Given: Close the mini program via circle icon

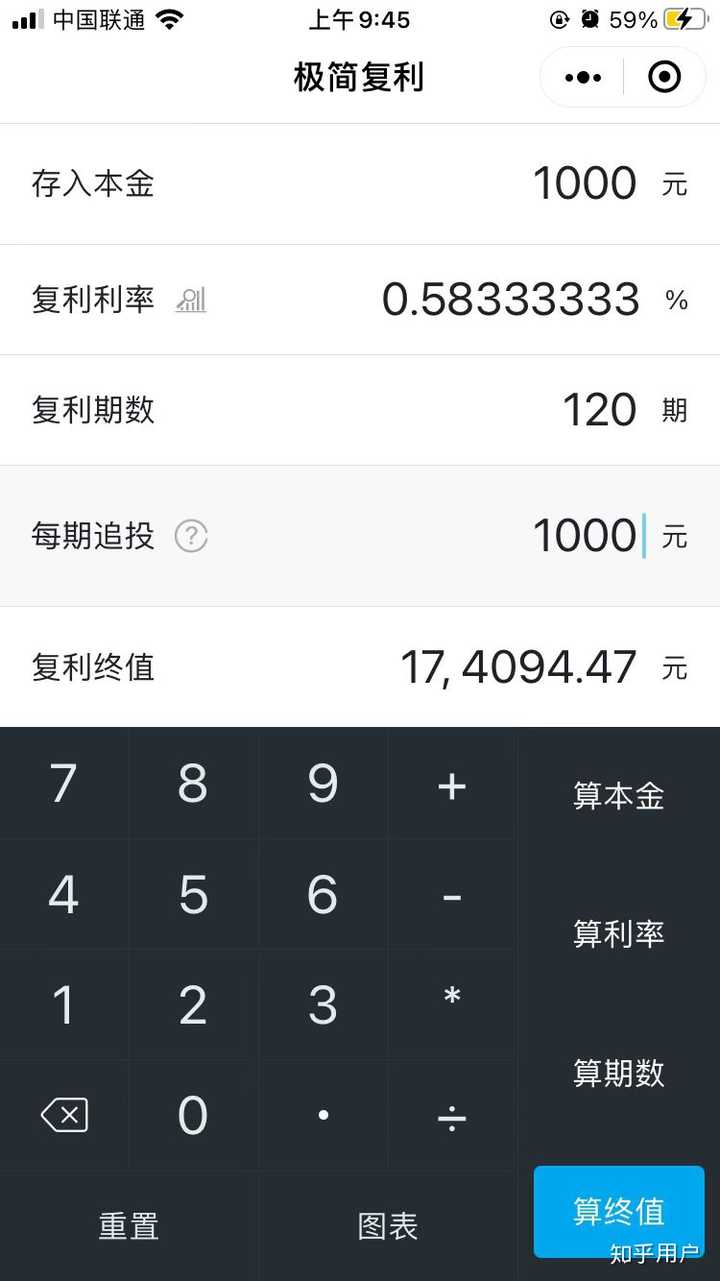Looking at the screenshot, I should [x=664, y=77].
